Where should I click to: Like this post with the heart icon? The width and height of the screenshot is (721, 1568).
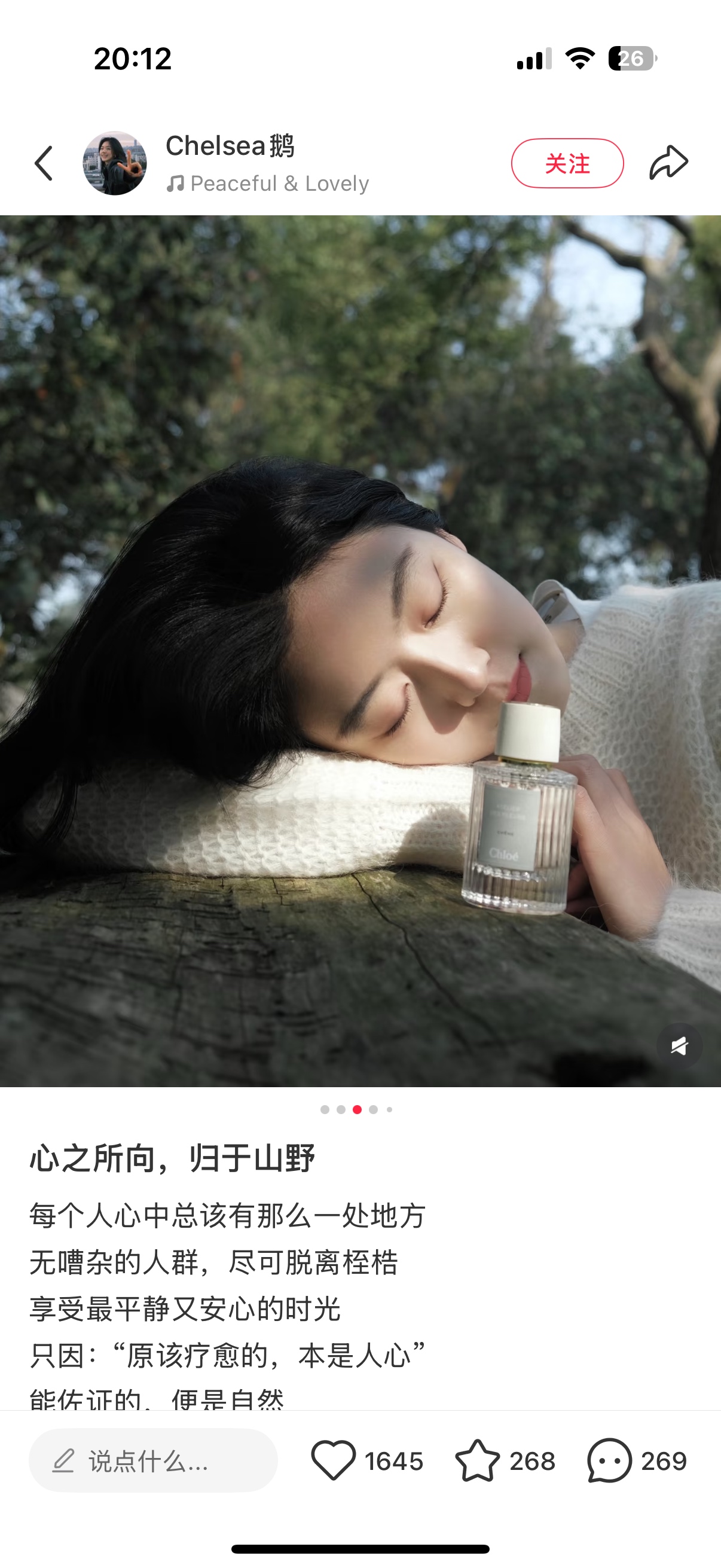tap(334, 1460)
